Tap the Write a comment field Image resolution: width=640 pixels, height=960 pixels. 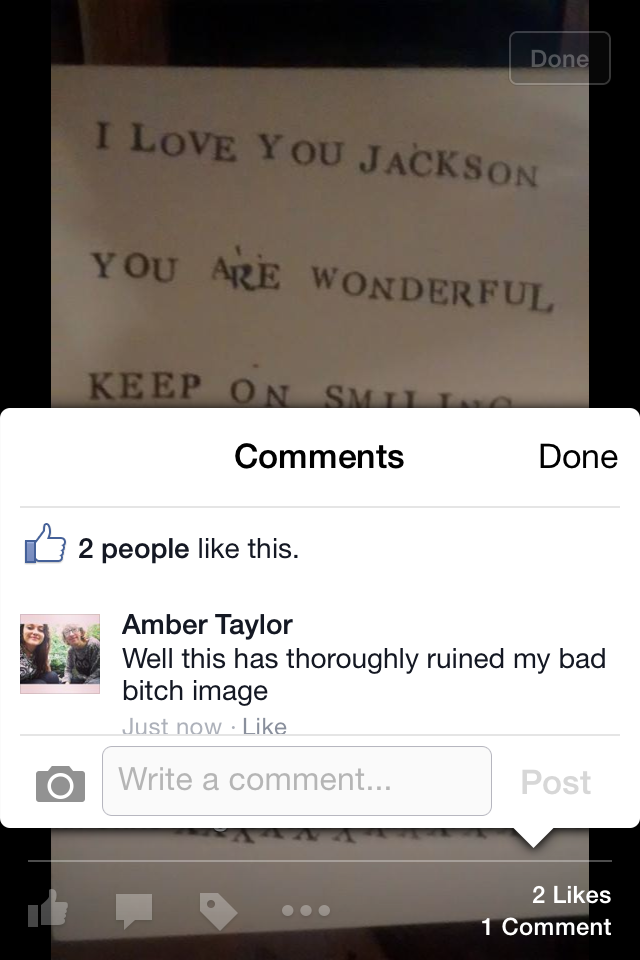(x=297, y=781)
